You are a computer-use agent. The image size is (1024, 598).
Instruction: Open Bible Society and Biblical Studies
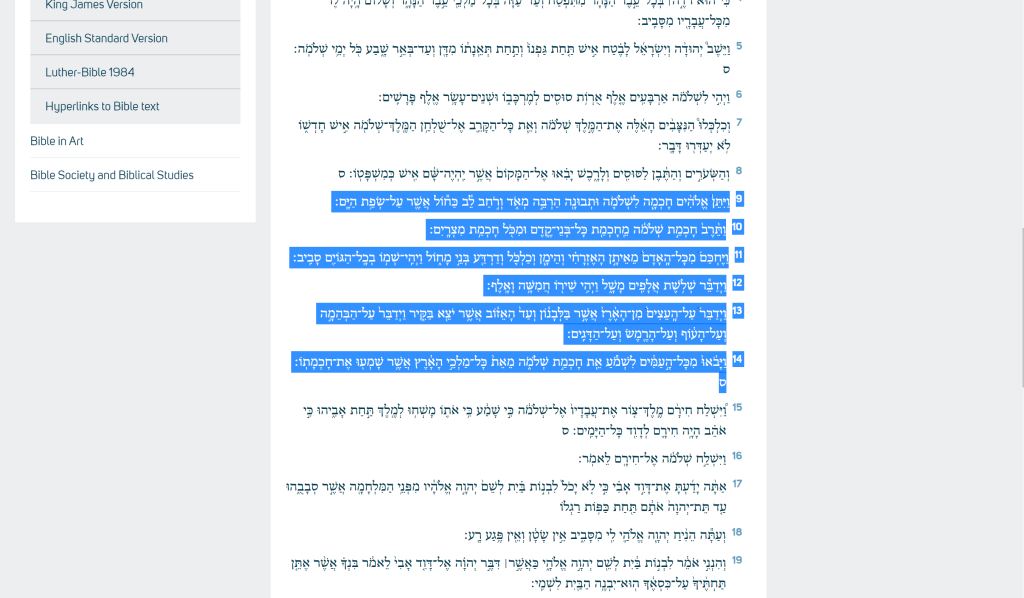pos(111,175)
